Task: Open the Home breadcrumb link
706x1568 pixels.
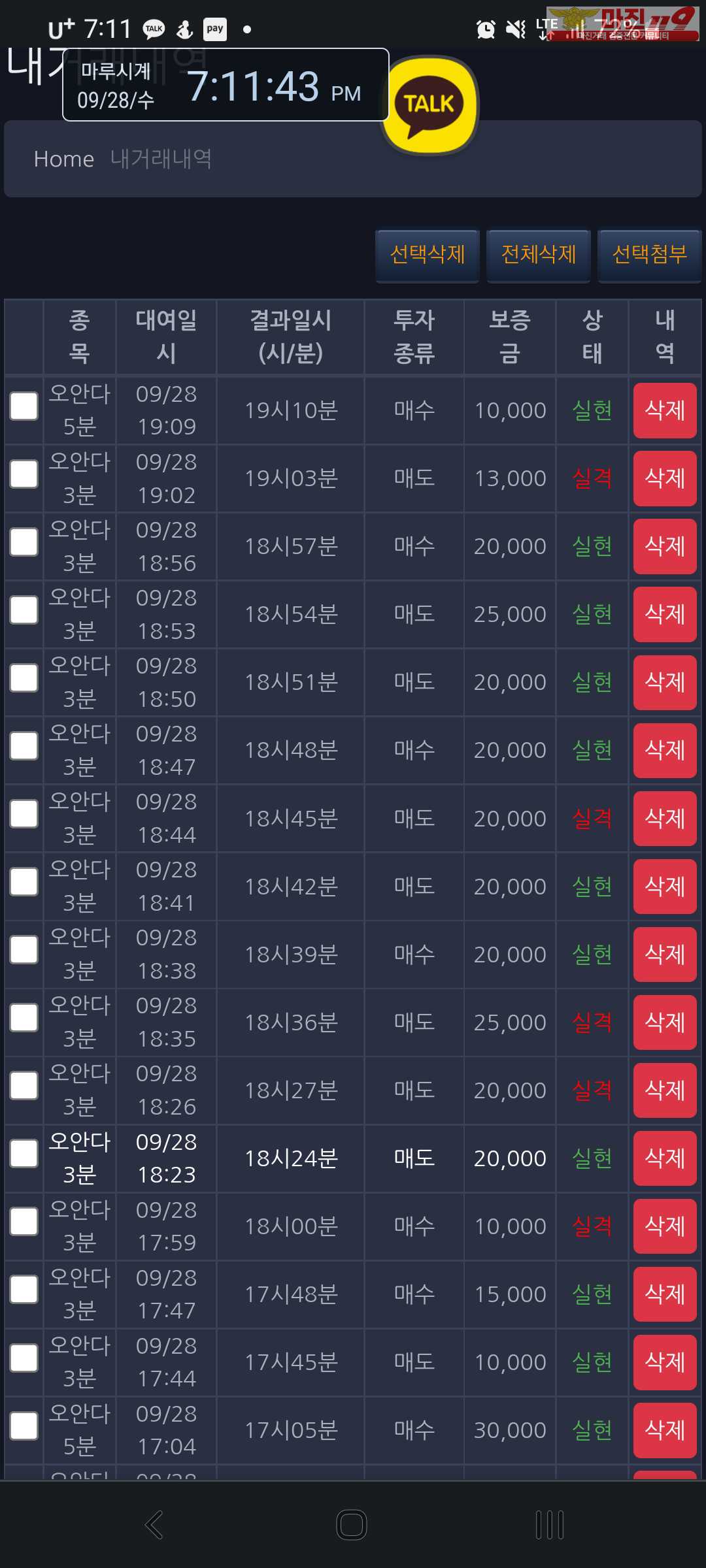Action: coord(64,159)
